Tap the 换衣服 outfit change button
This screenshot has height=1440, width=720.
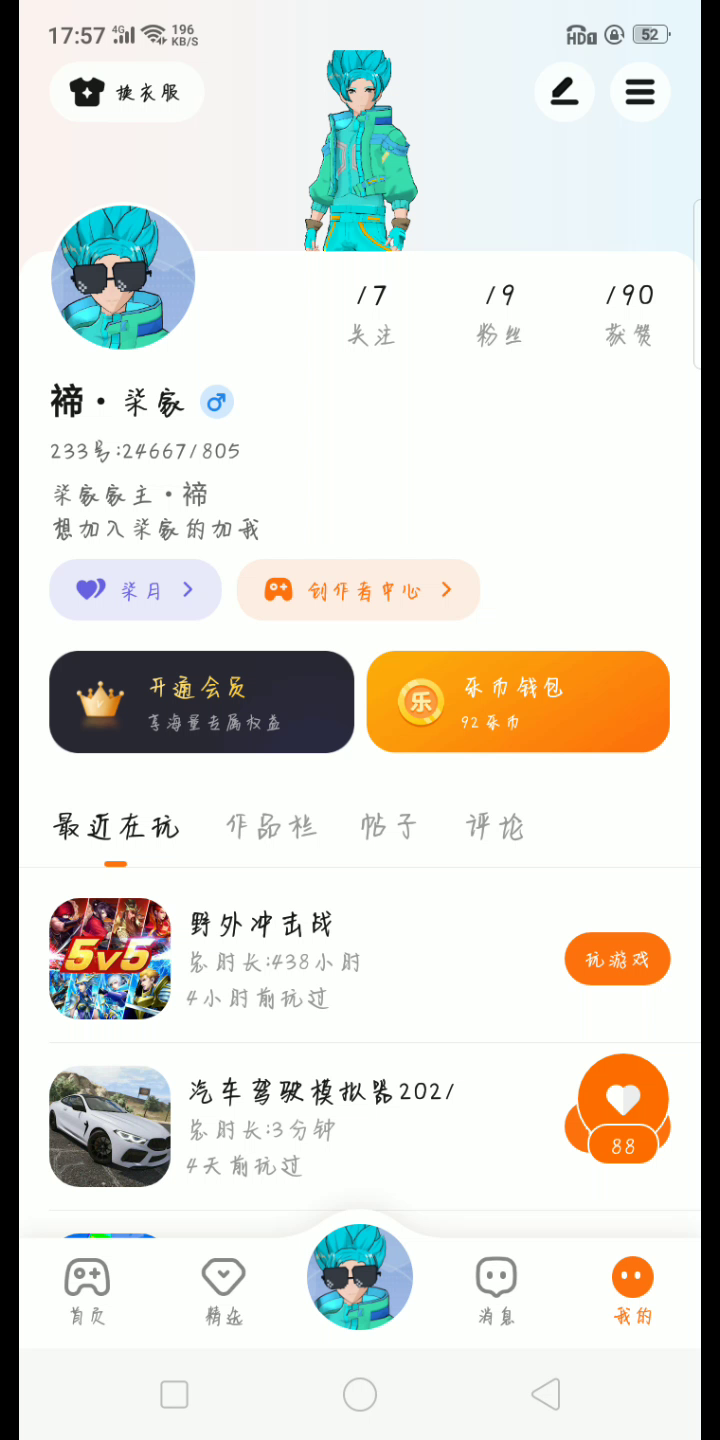(127, 92)
